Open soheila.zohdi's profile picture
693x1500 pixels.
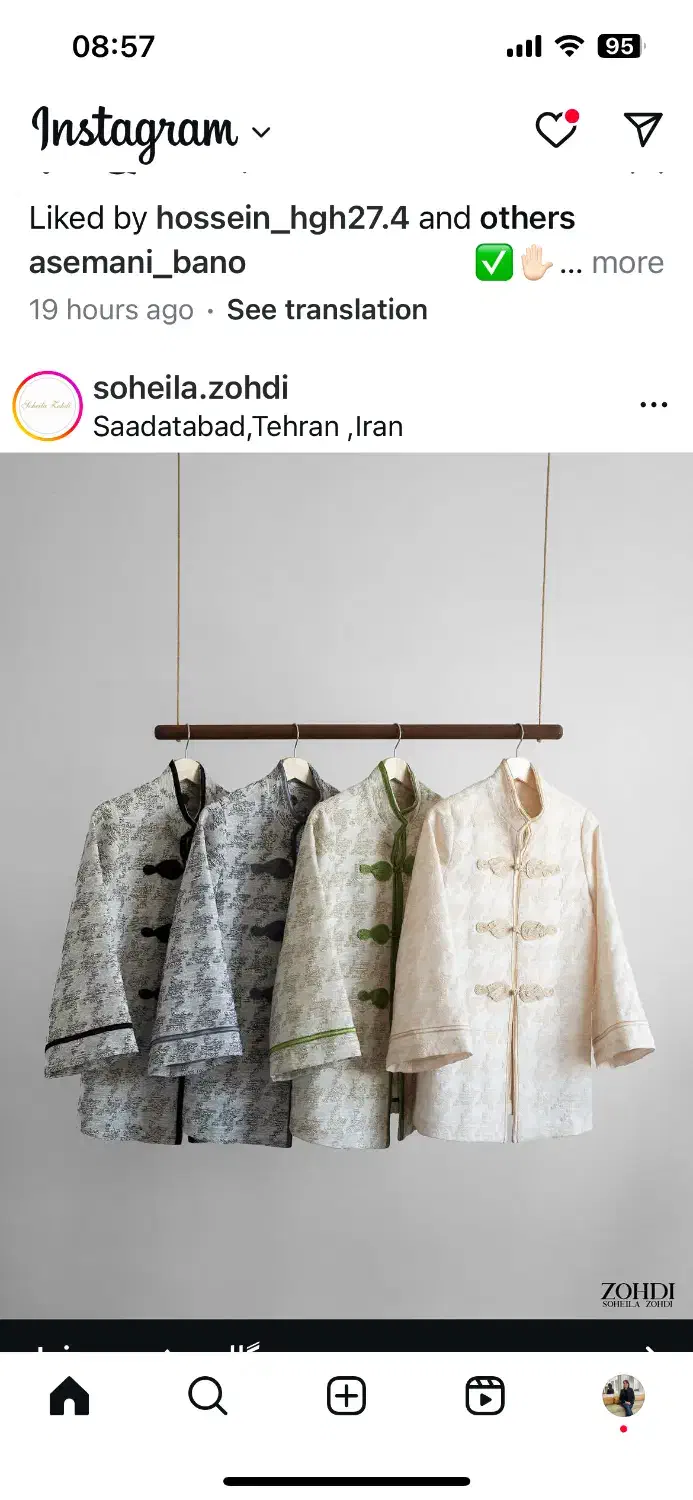[47, 406]
